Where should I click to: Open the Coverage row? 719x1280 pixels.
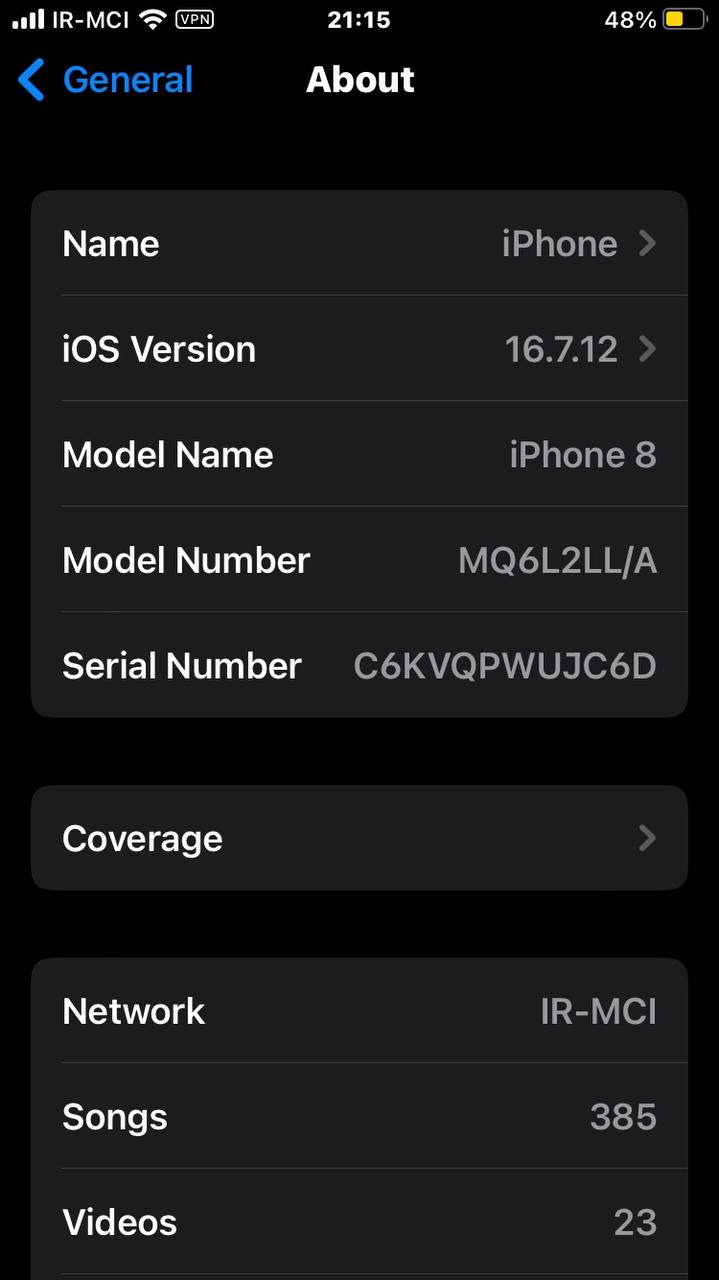(359, 838)
